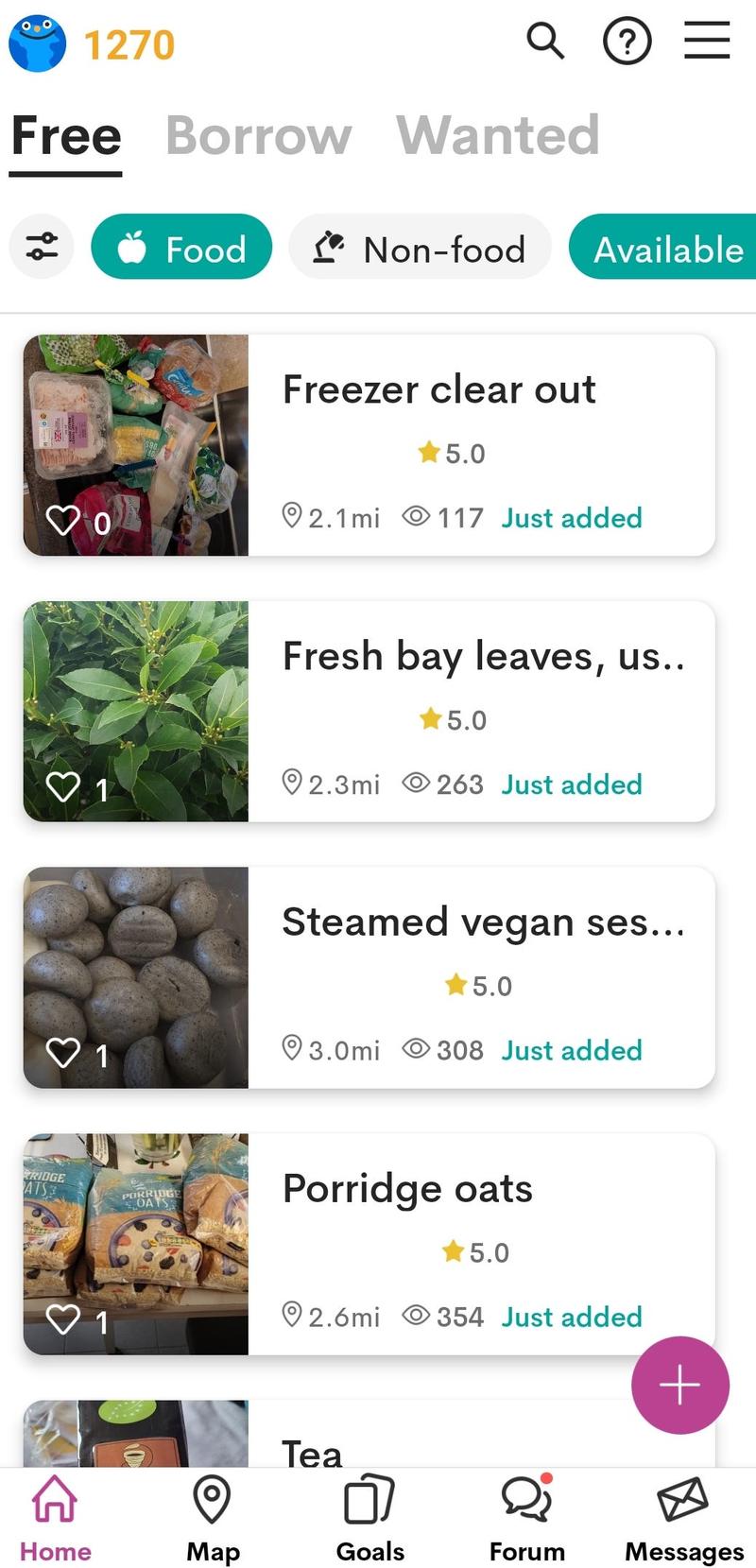Like the Fresh bay leaves listing
The height and width of the screenshot is (1568, 756).
point(63,786)
